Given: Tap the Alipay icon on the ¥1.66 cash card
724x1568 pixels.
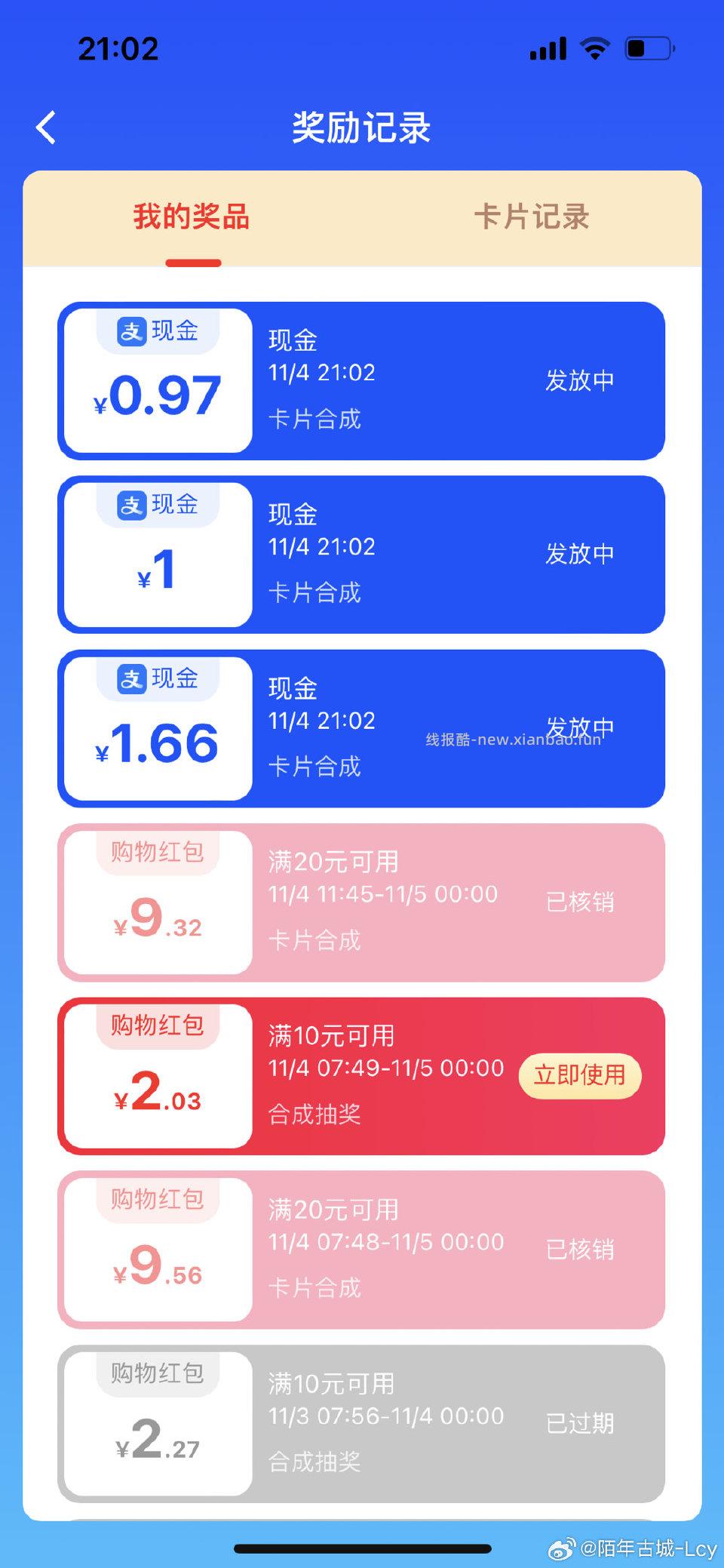Looking at the screenshot, I should pyautogui.click(x=131, y=678).
